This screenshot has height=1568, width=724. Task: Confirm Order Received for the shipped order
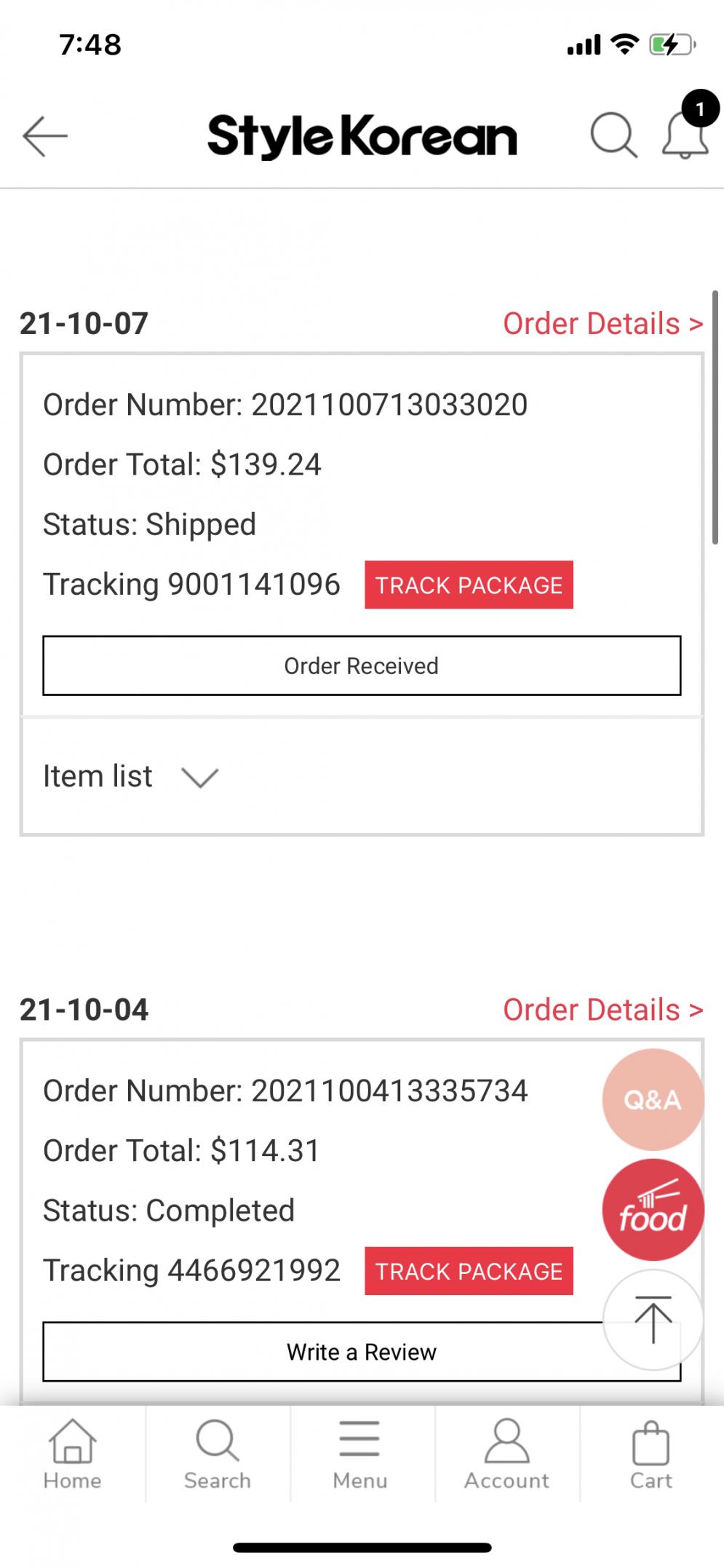[362, 665]
